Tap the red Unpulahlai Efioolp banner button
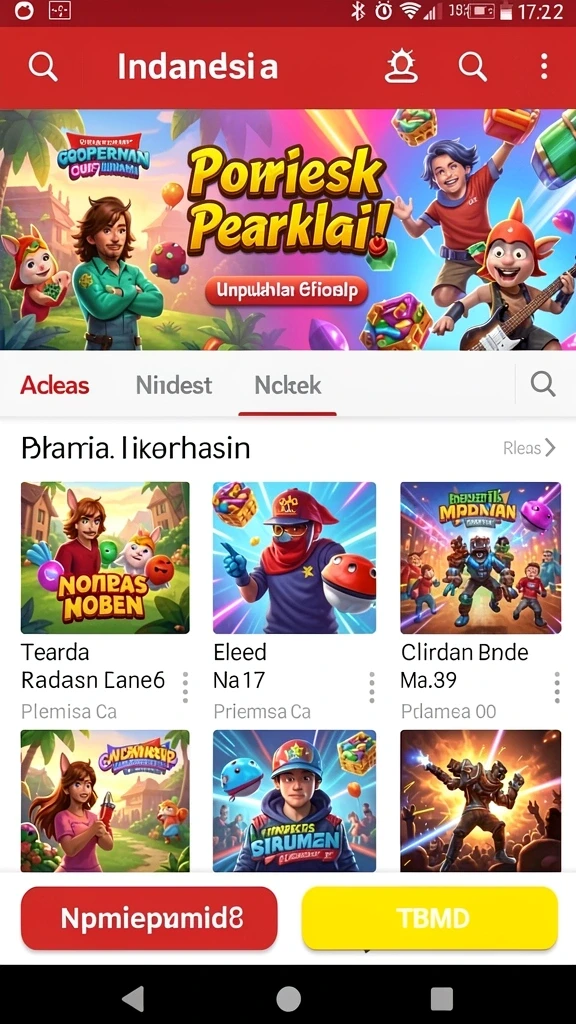This screenshot has width=576, height=1024. 287,290
